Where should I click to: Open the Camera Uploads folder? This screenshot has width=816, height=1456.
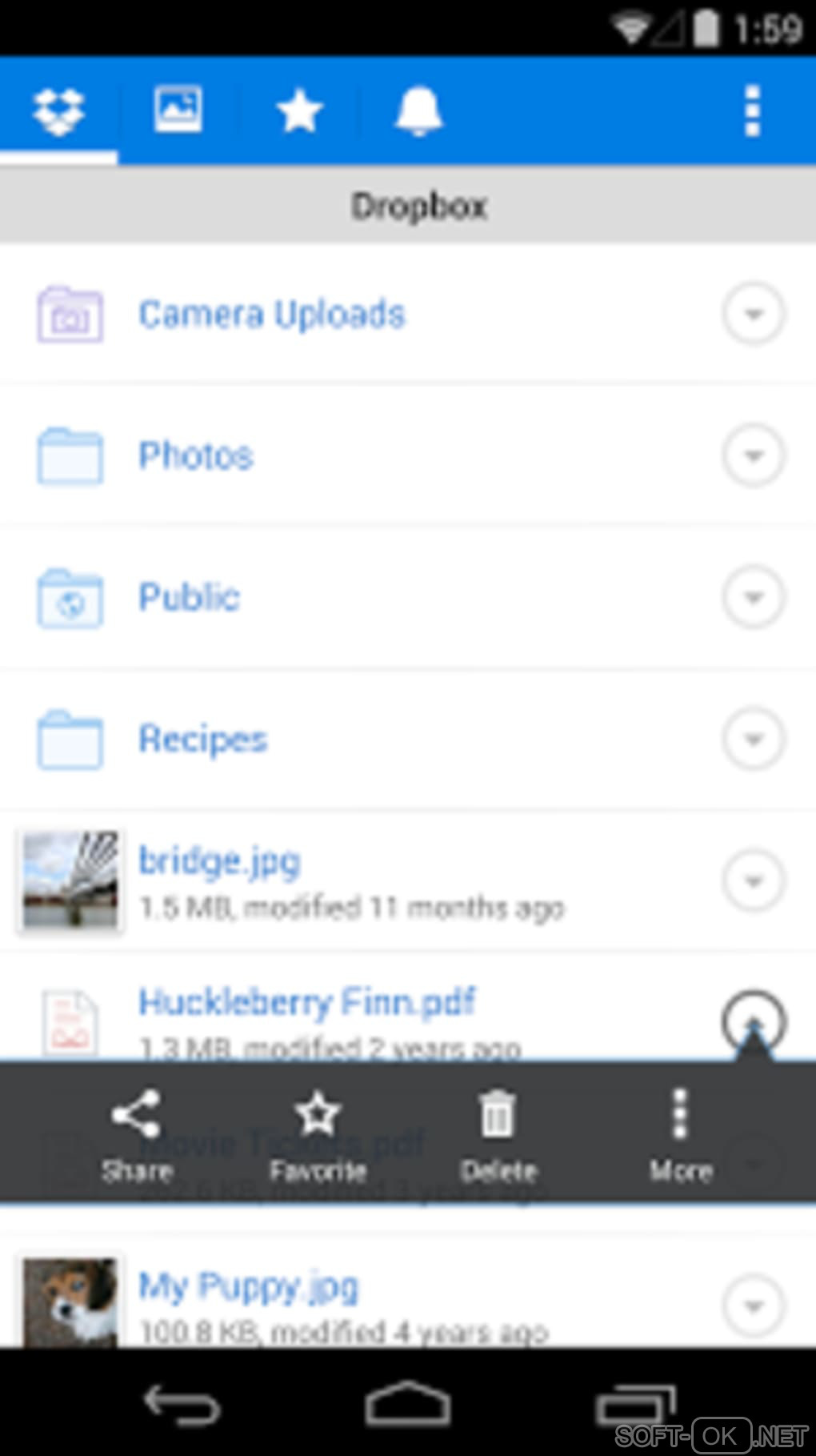pos(272,314)
